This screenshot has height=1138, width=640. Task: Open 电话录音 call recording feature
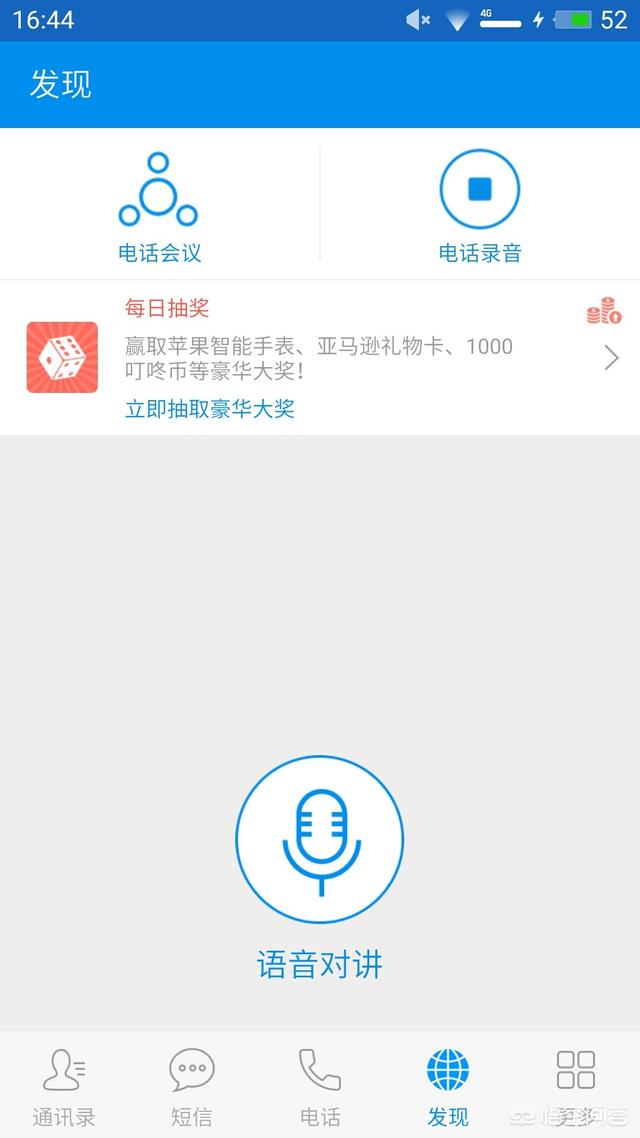480,206
